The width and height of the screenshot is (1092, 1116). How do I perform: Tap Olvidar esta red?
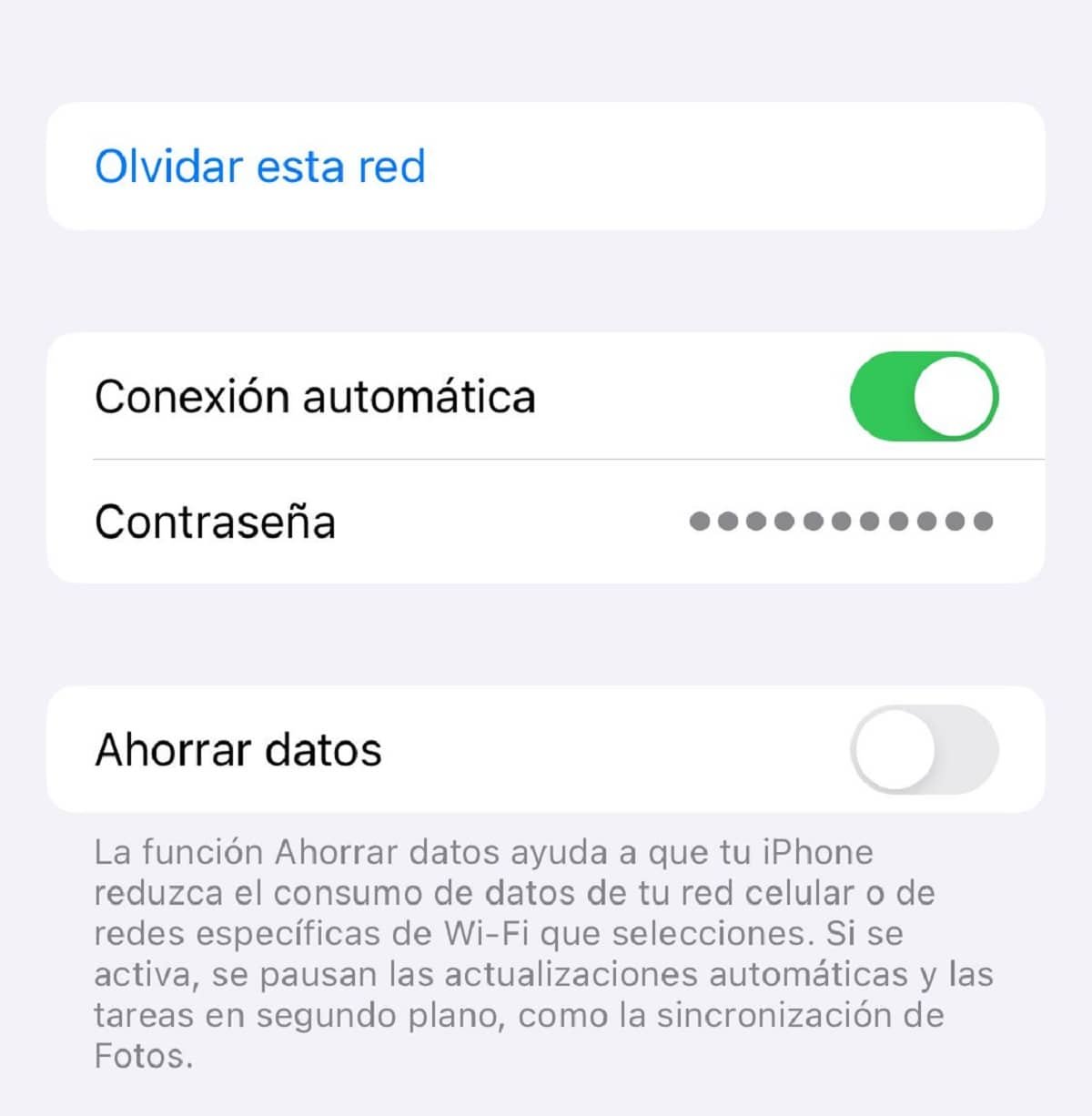pos(260,167)
